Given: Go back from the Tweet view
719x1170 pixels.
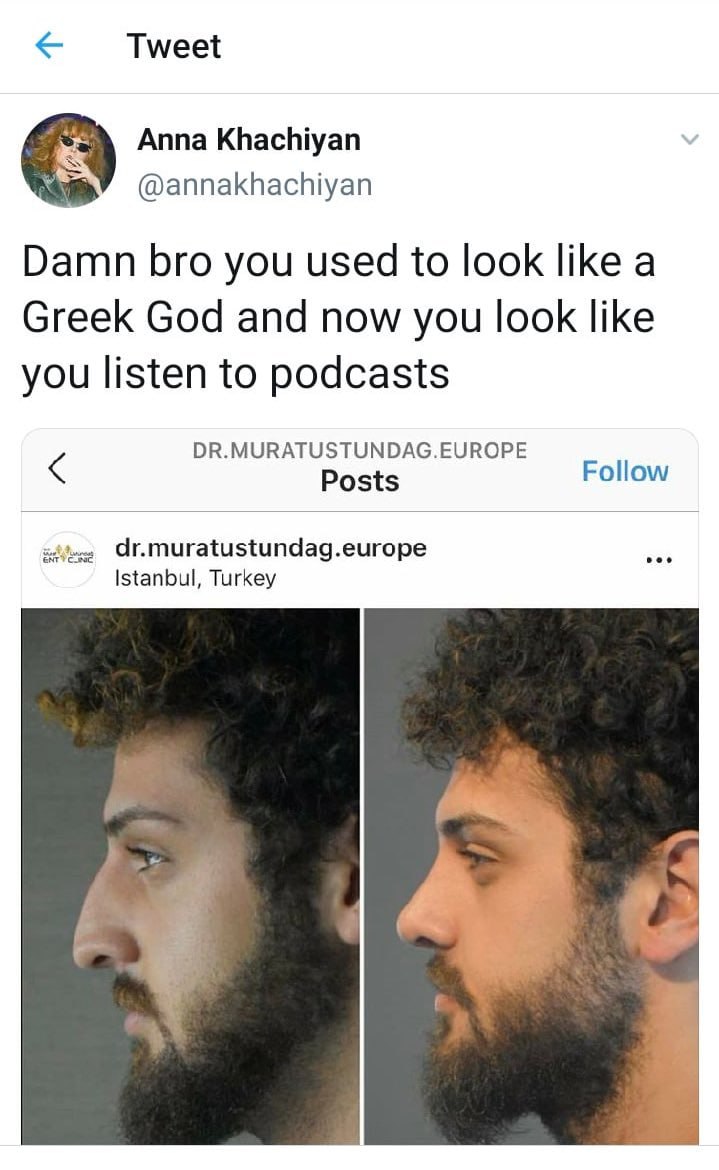Looking at the screenshot, I should [49, 46].
